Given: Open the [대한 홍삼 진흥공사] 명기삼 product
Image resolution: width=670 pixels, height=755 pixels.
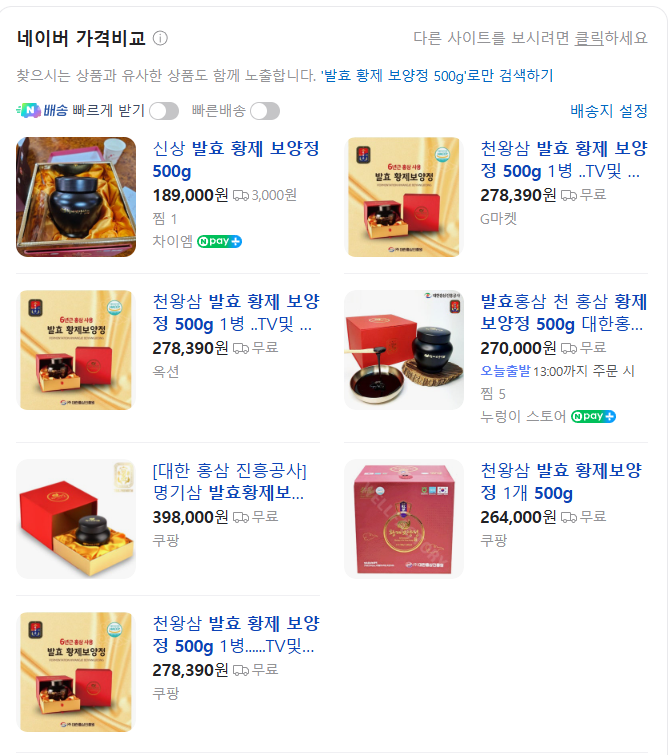Looking at the screenshot, I should point(230,482).
